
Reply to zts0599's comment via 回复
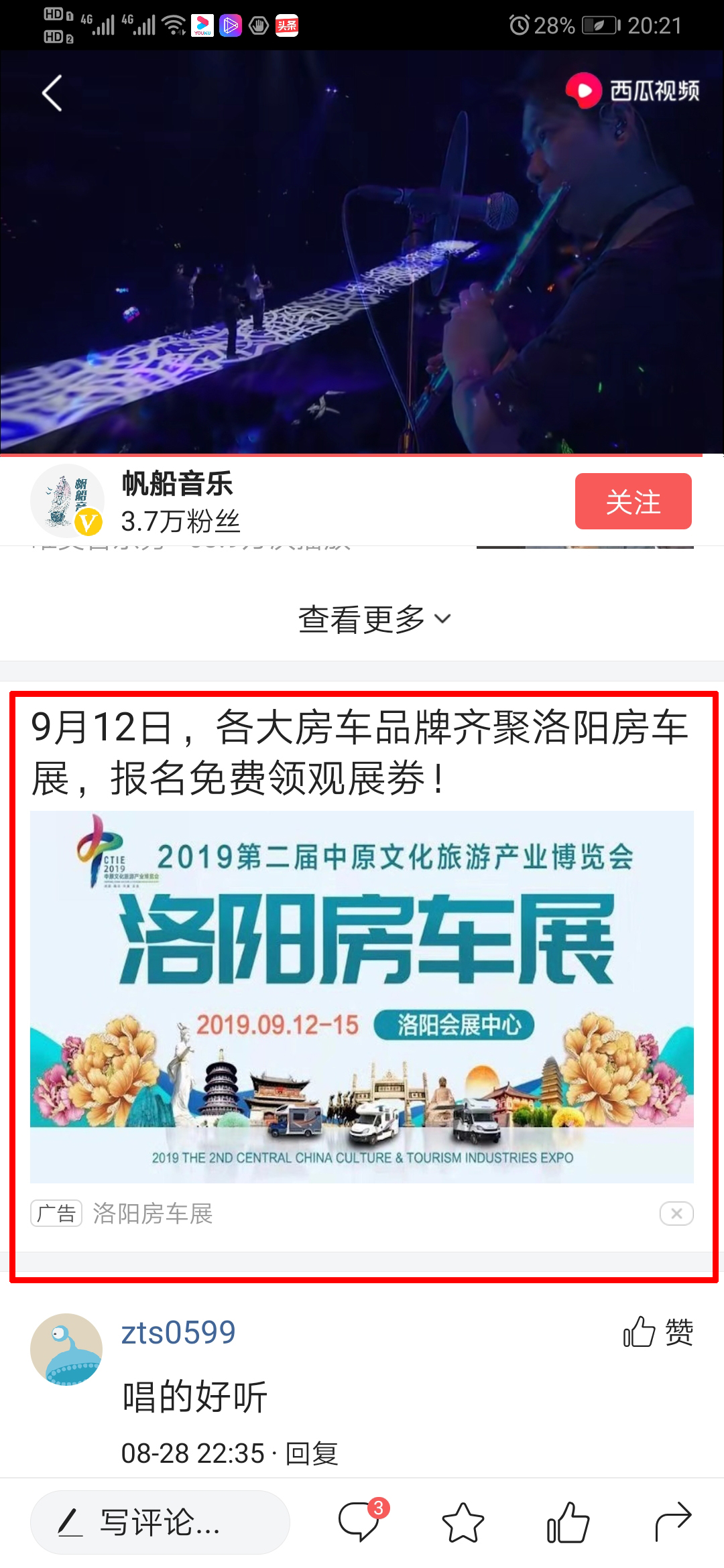click(x=312, y=1453)
